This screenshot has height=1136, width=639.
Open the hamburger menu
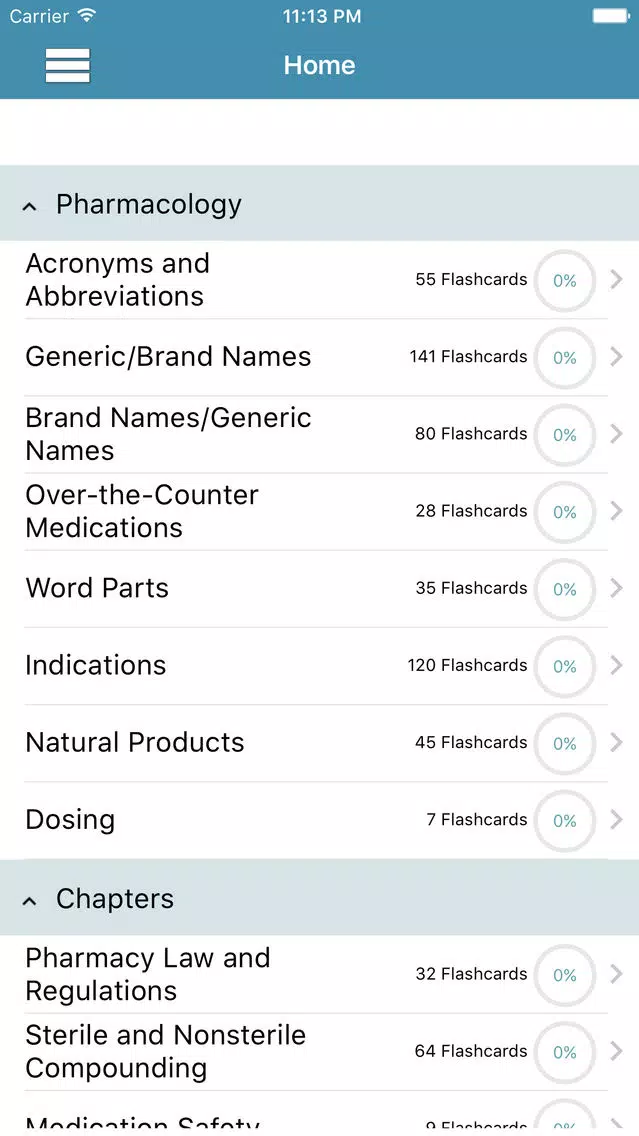(x=67, y=66)
